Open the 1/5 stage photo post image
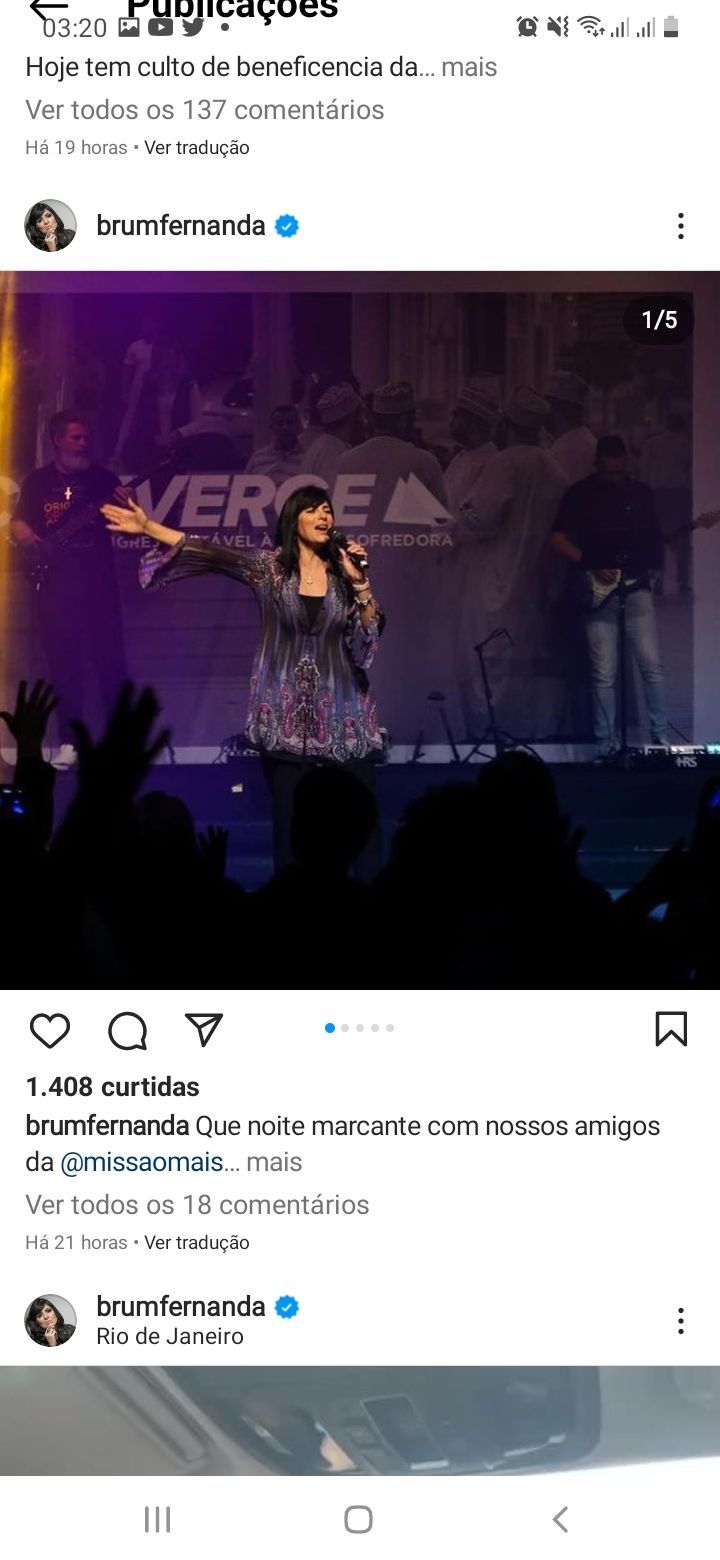 (360, 630)
